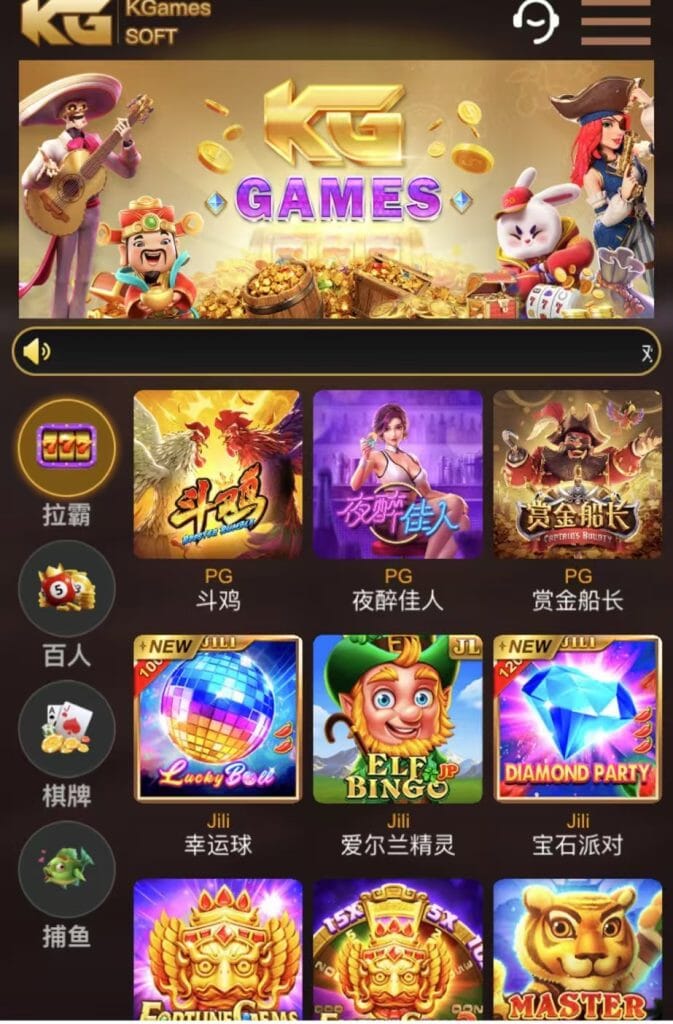Open Jili 爱尔兰精灵 Elf Bingo
Image resolution: width=673 pixels, height=1024 pixels.
[x=397, y=718]
